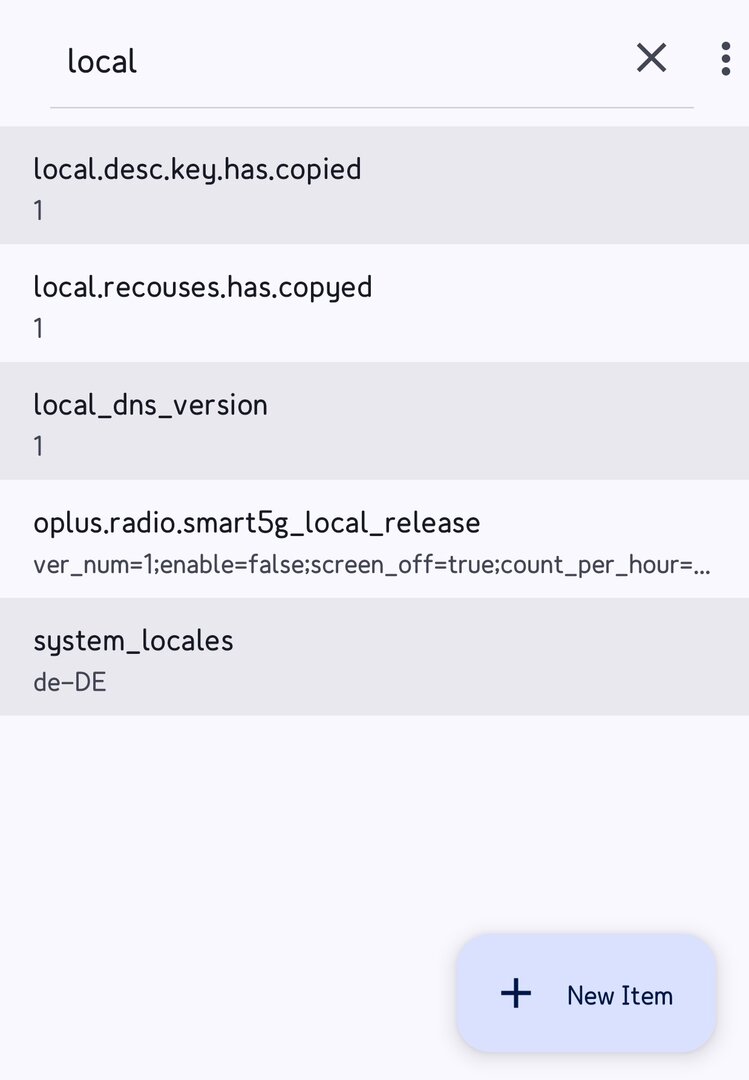This screenshot has width=749, height=1080.
Task: Open the three-dot overflow menu
Action: pyautogui.click(x=725, y=59)
